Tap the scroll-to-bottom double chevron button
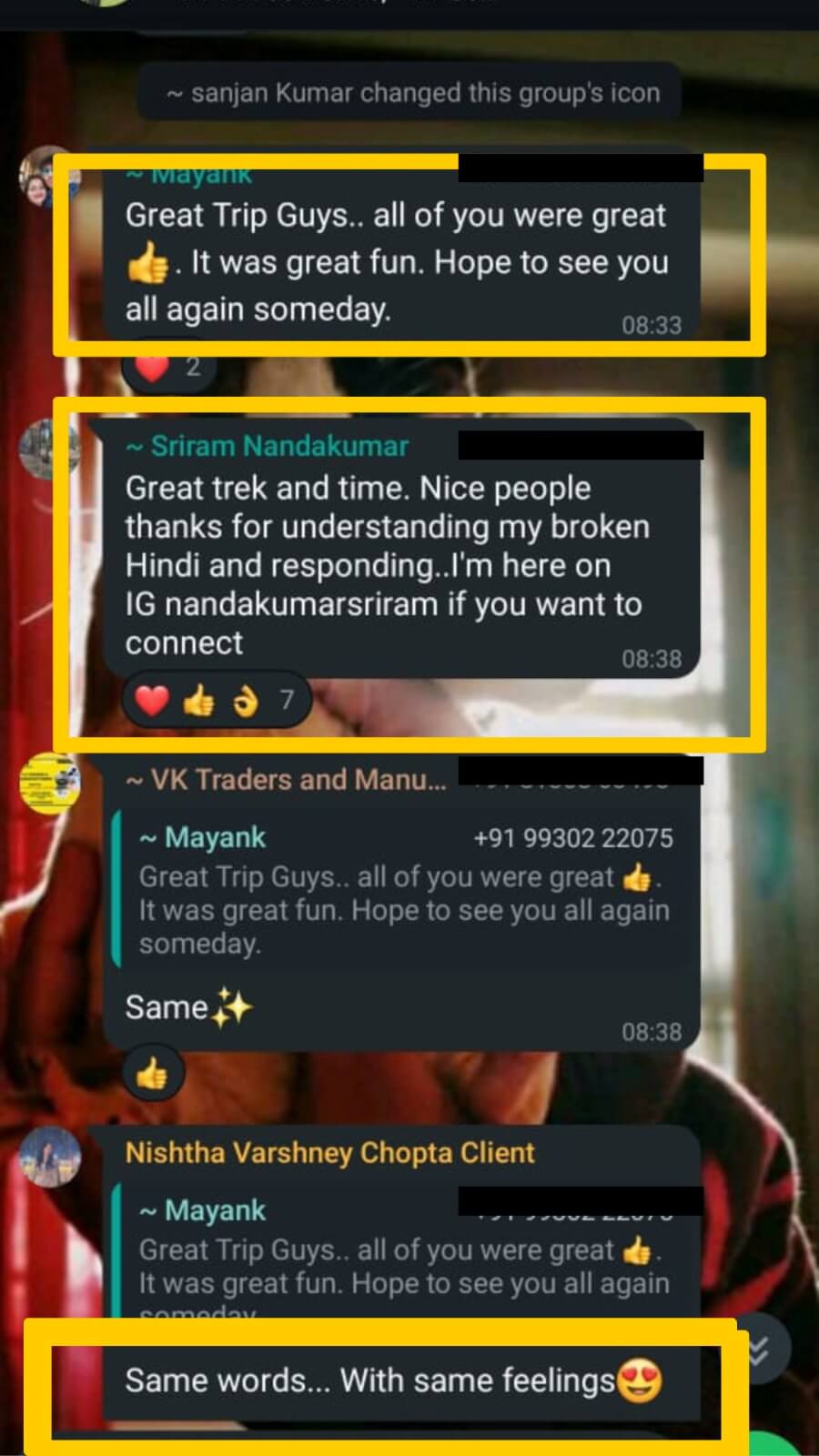 [758, 1351]
